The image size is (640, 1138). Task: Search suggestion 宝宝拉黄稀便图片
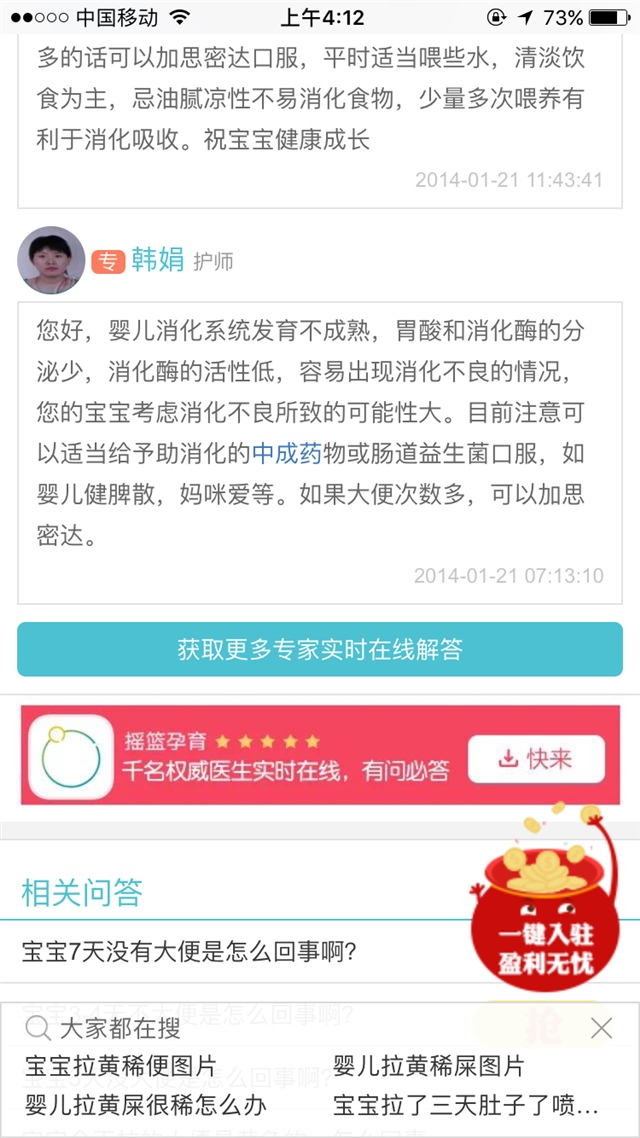pyautogui.click(x=120, y=1067)
